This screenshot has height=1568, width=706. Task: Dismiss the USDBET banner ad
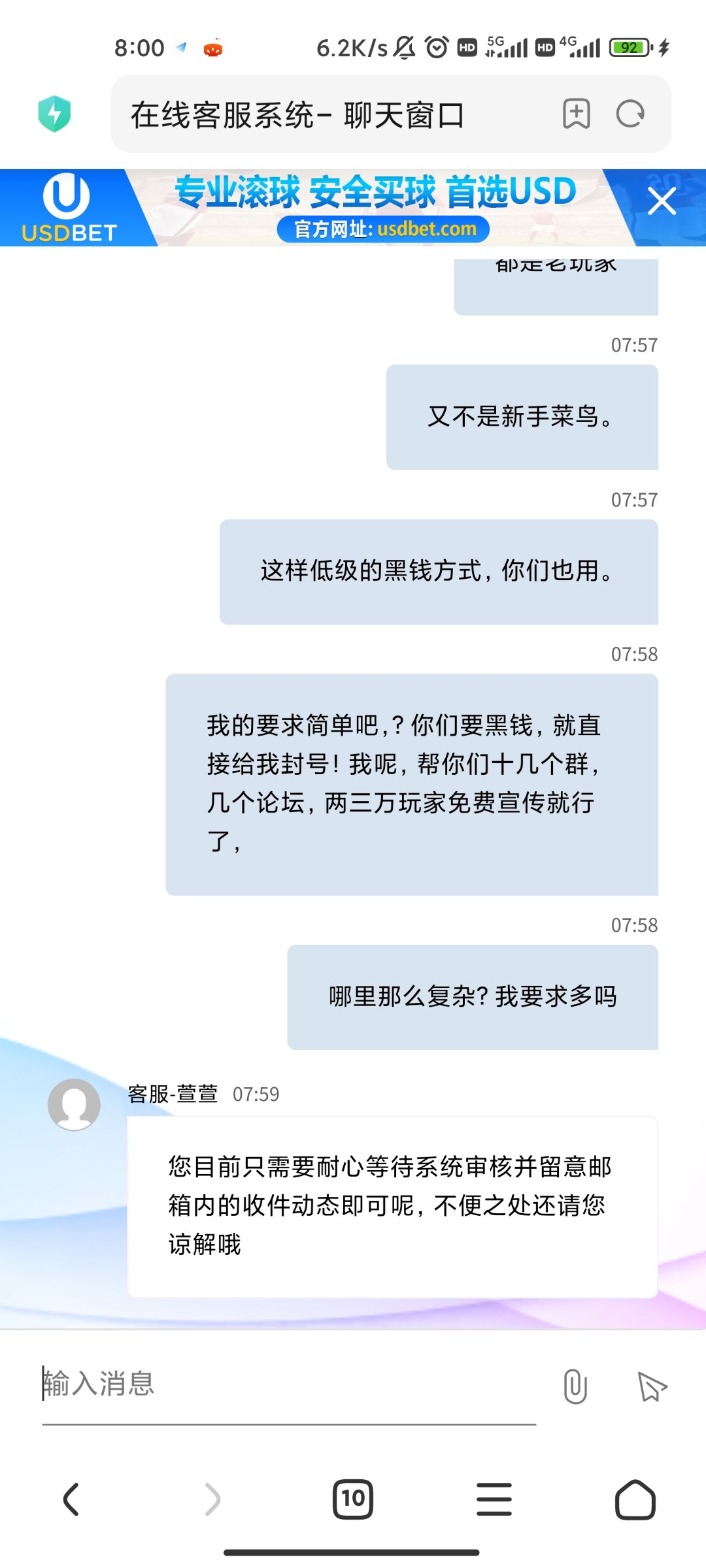pyautogui.click(x=662, y=201)
